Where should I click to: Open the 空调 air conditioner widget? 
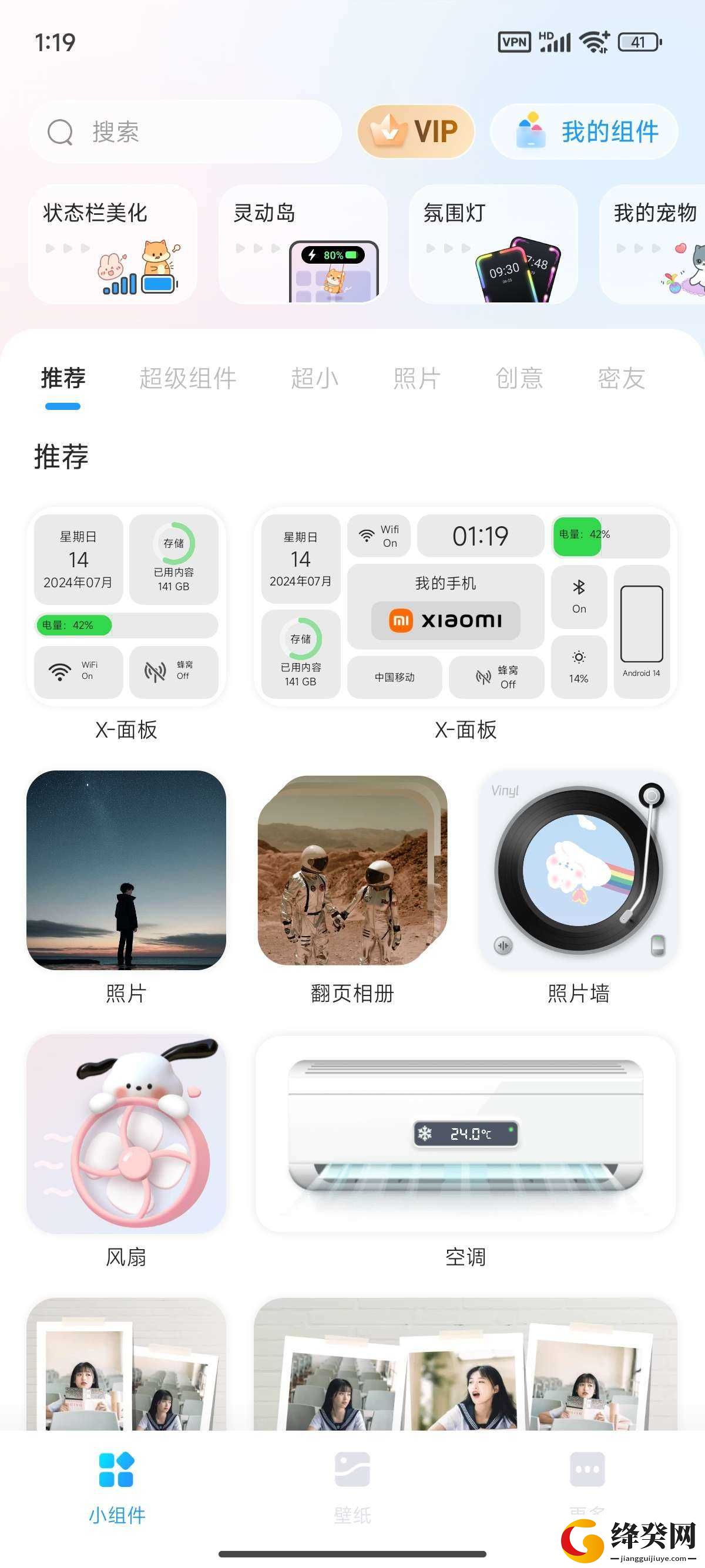[466, 1133]
